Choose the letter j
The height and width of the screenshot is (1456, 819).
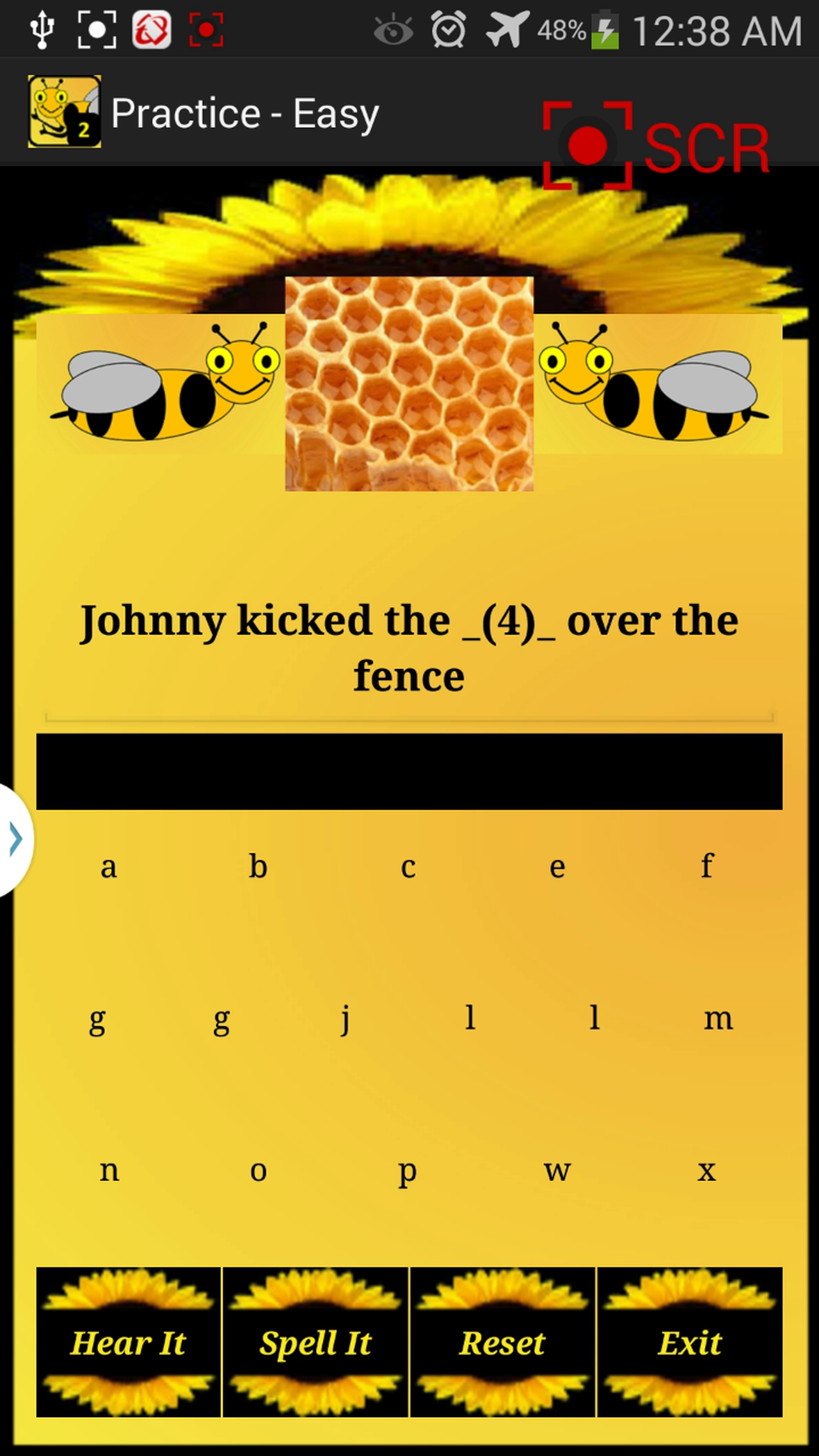pos(346,1018)
